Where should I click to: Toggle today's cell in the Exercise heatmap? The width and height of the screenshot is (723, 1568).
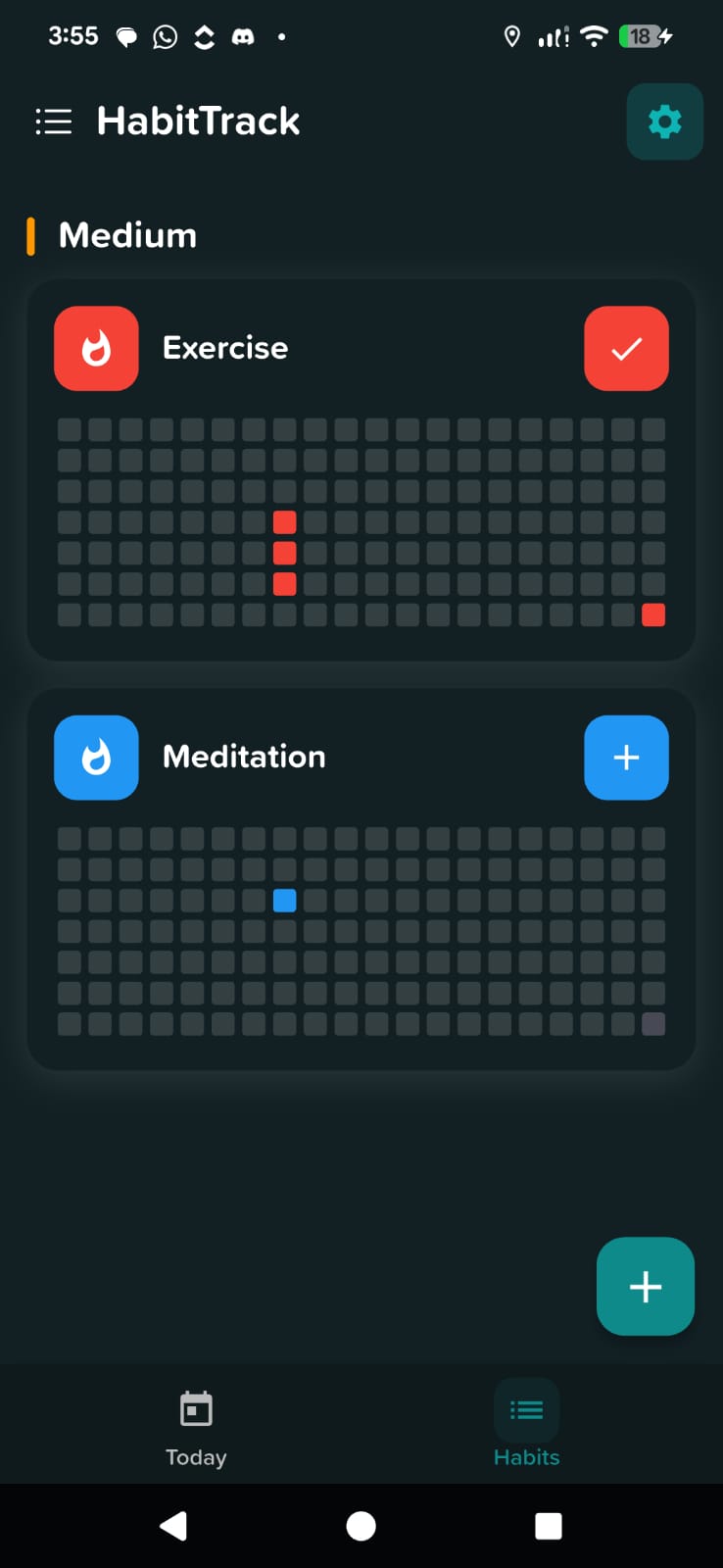pyautogui.click(x=653, y=614)
